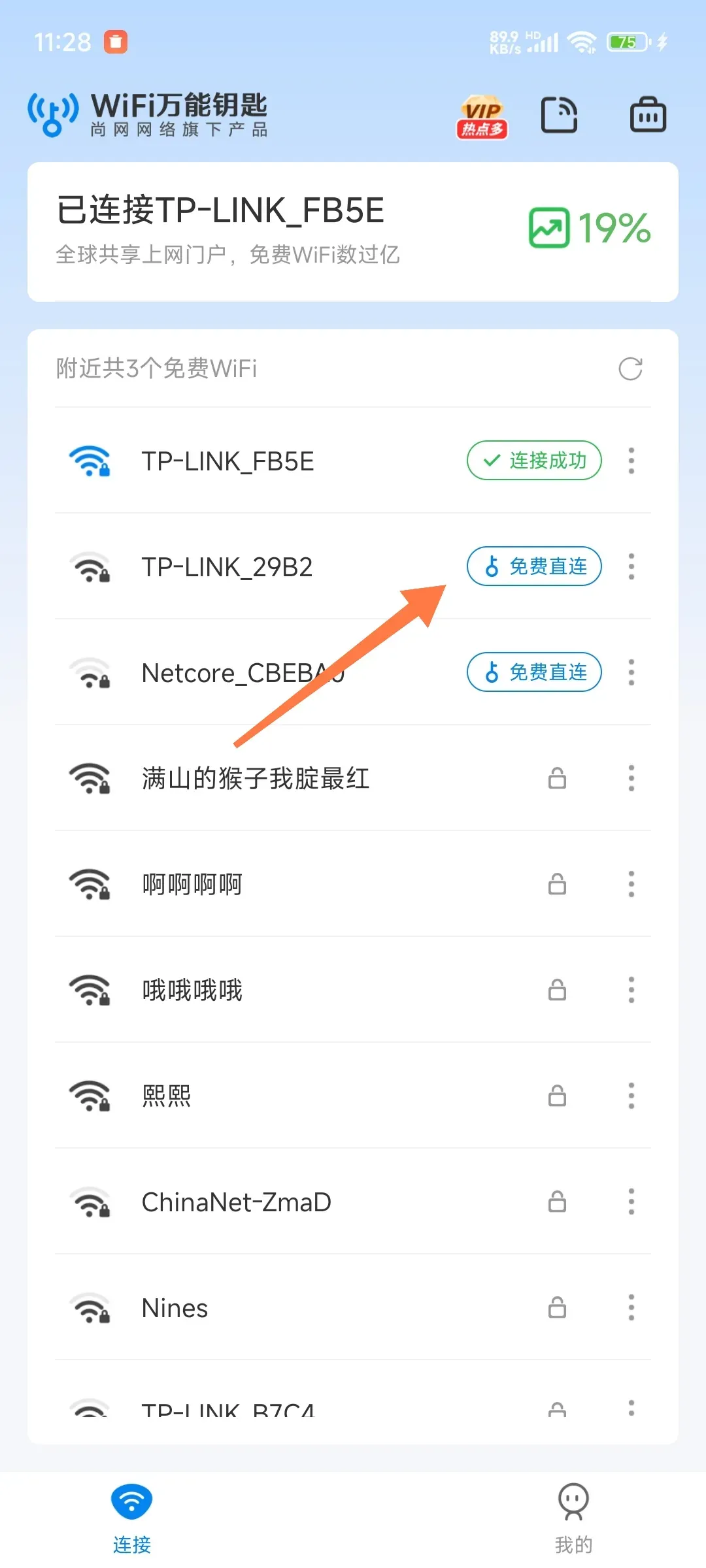Open more options for 熙熙
This screenshot has height=1568, width=706.
coord(631,1096)
